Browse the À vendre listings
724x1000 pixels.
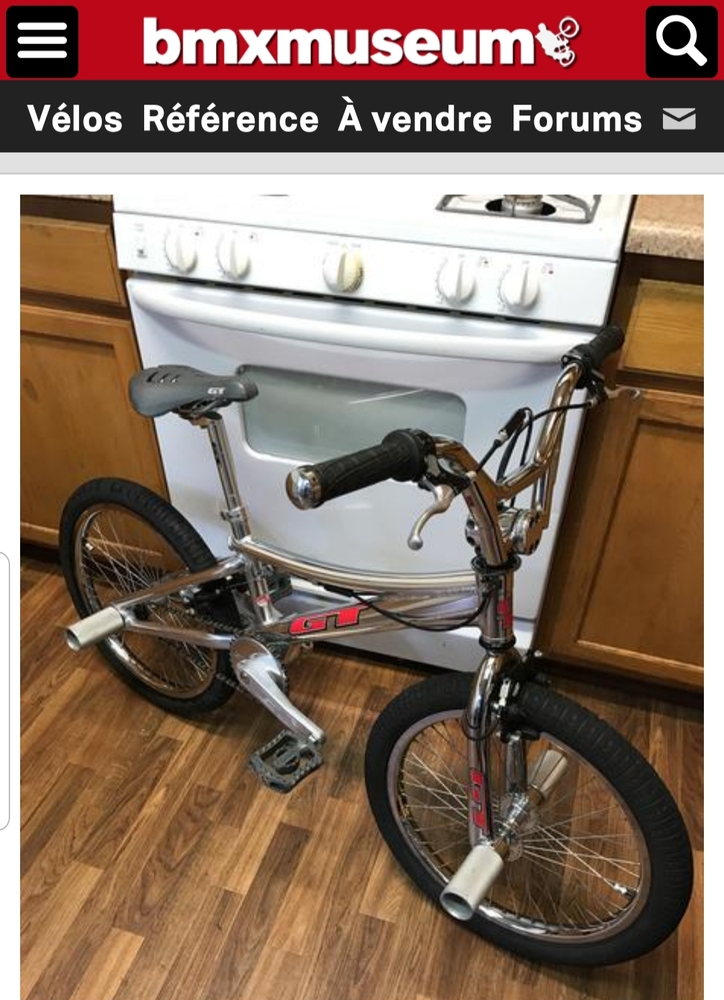415,120
